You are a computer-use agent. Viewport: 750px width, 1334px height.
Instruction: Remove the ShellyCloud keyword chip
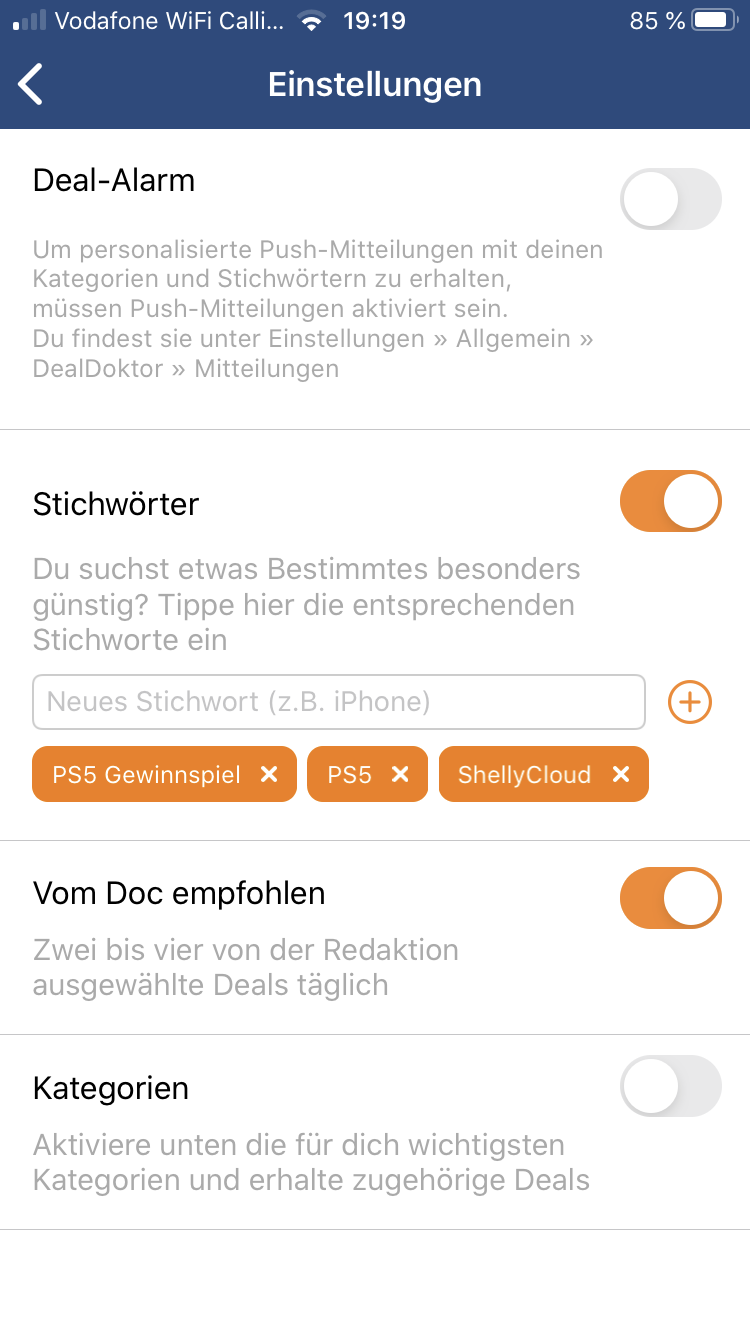click(x=621, y=774)
